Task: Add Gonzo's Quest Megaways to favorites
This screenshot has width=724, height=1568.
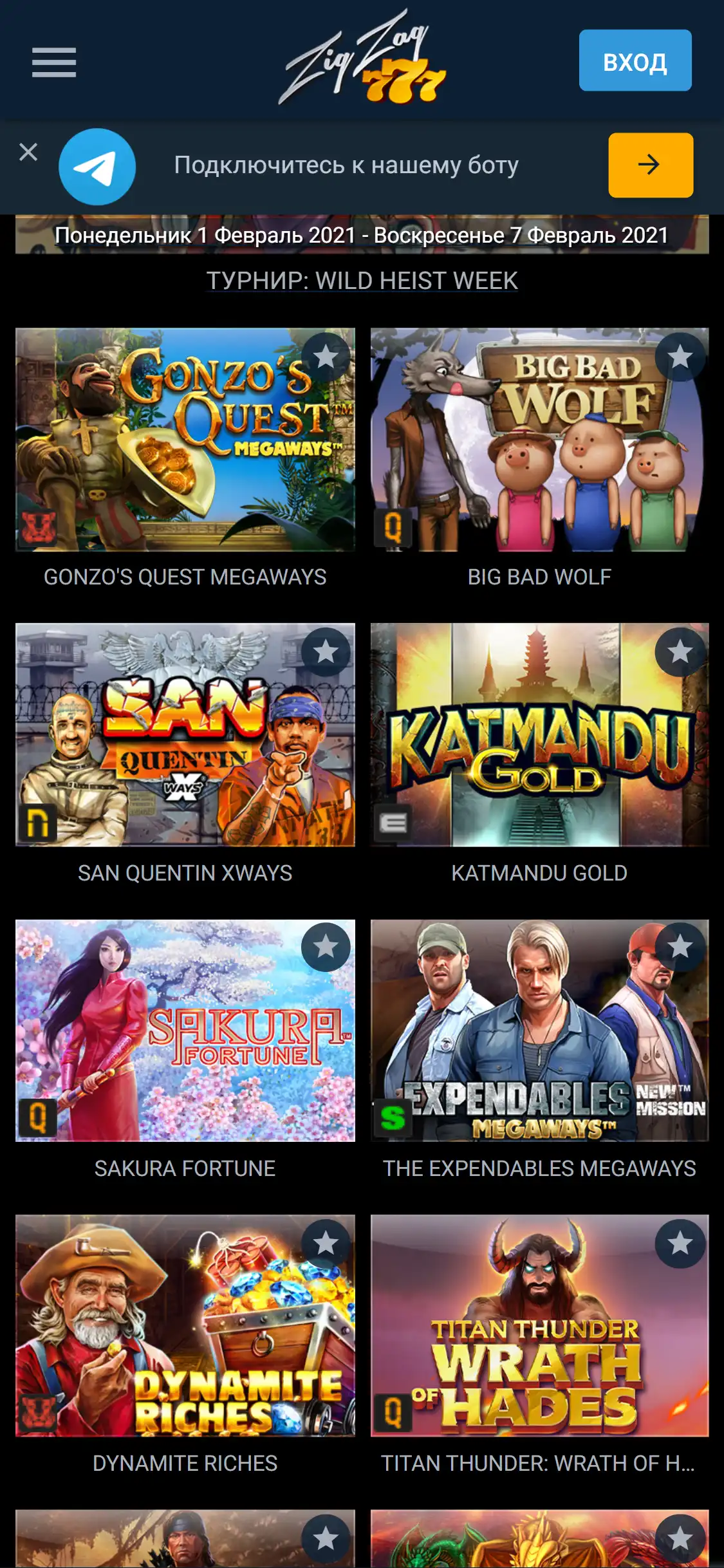Action: point(326,357)
